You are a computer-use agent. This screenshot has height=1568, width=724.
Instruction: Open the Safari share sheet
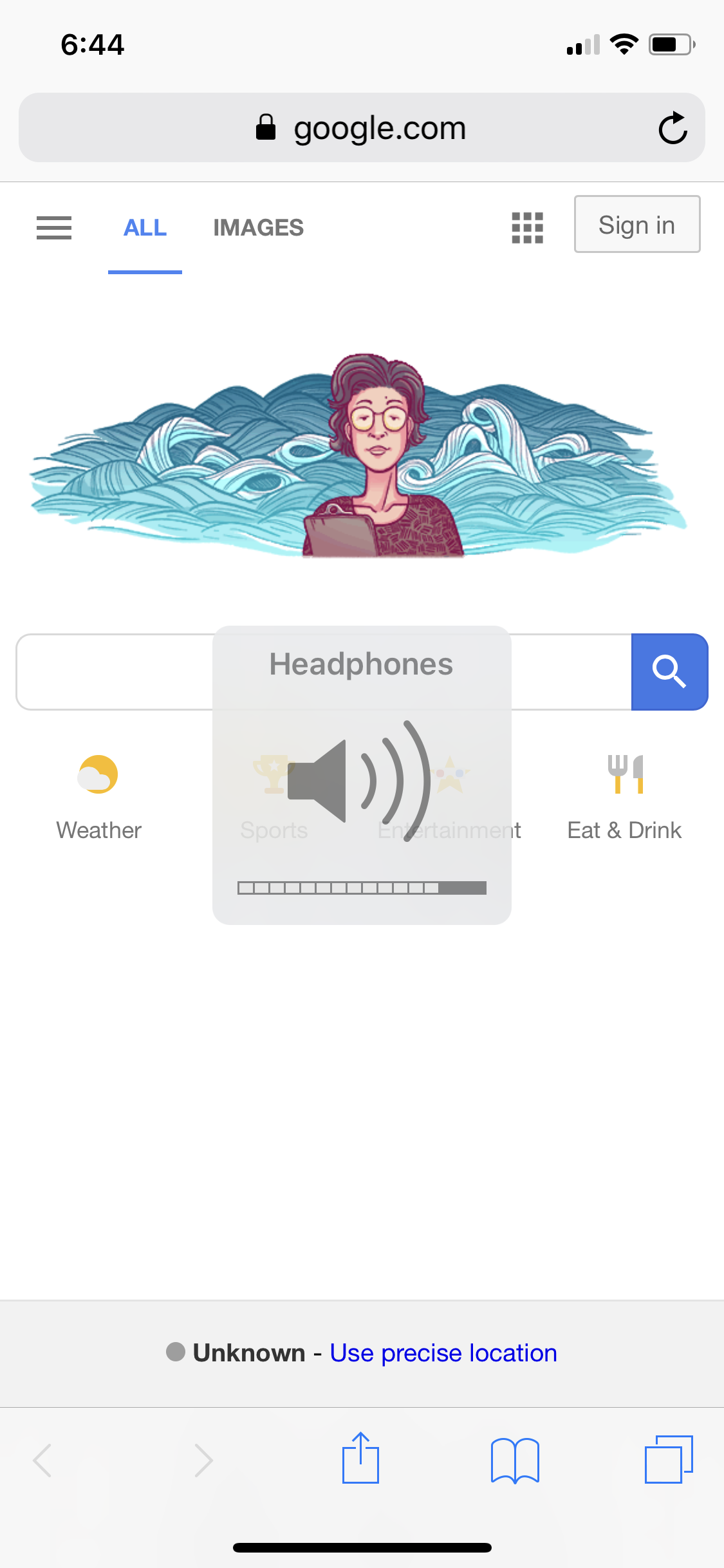coord(360,1459)
